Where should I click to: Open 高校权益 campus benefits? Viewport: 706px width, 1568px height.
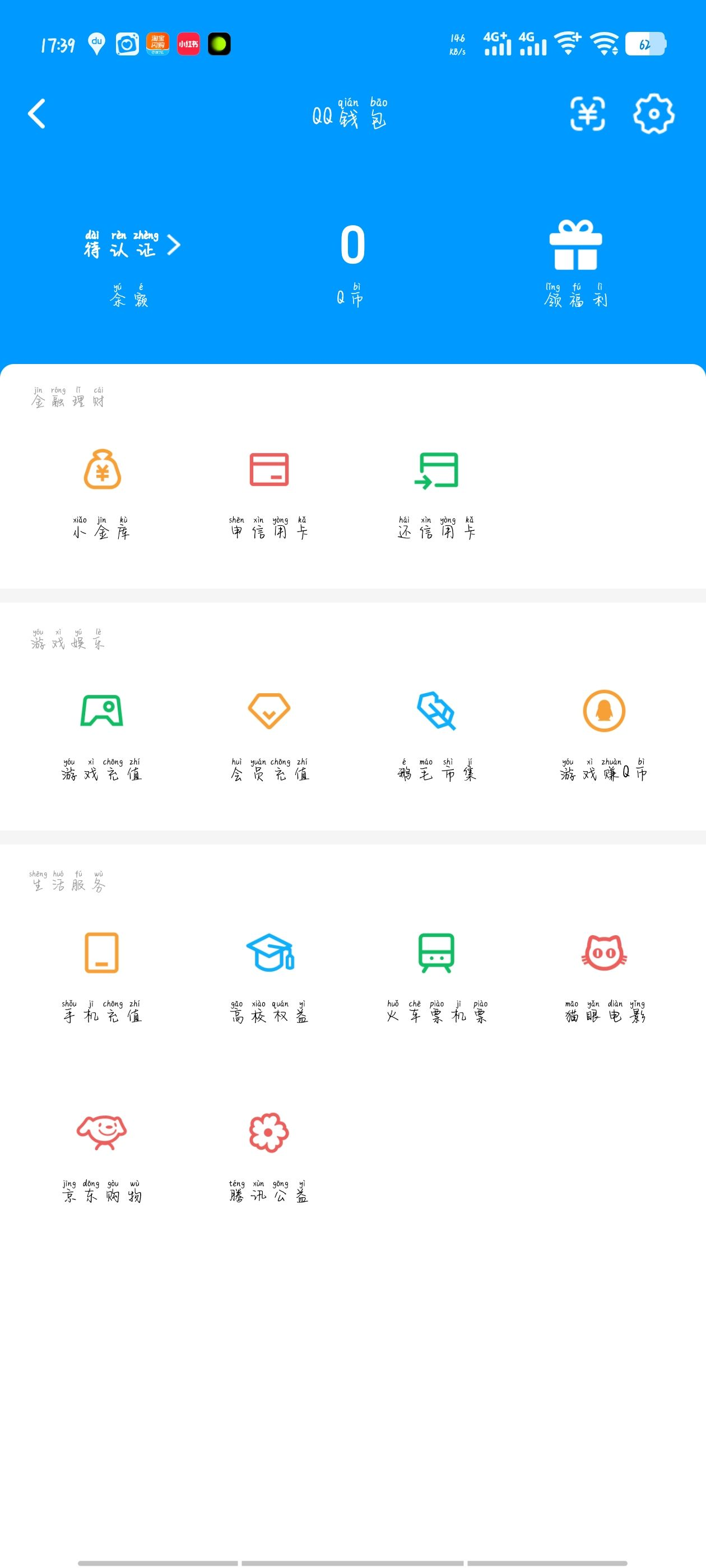[270, 974]
